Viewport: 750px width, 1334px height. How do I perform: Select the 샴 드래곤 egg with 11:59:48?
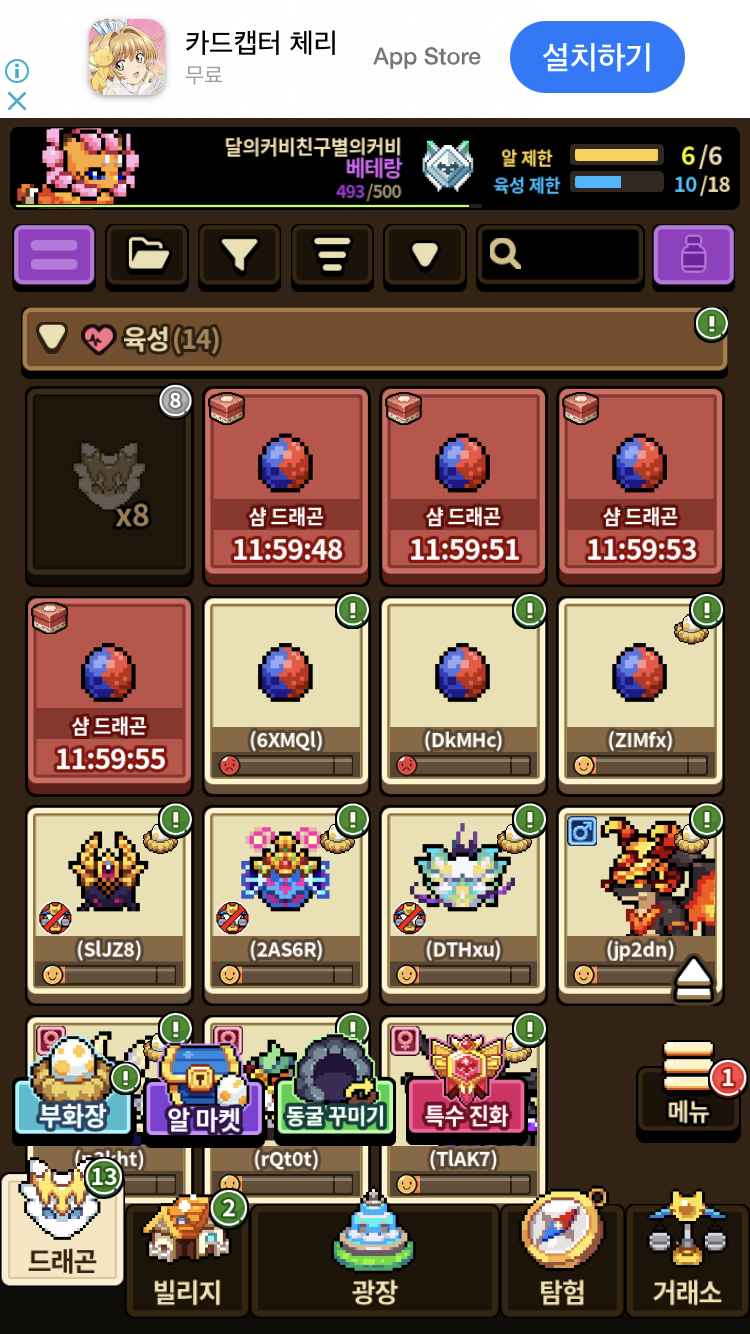[286, 485]
